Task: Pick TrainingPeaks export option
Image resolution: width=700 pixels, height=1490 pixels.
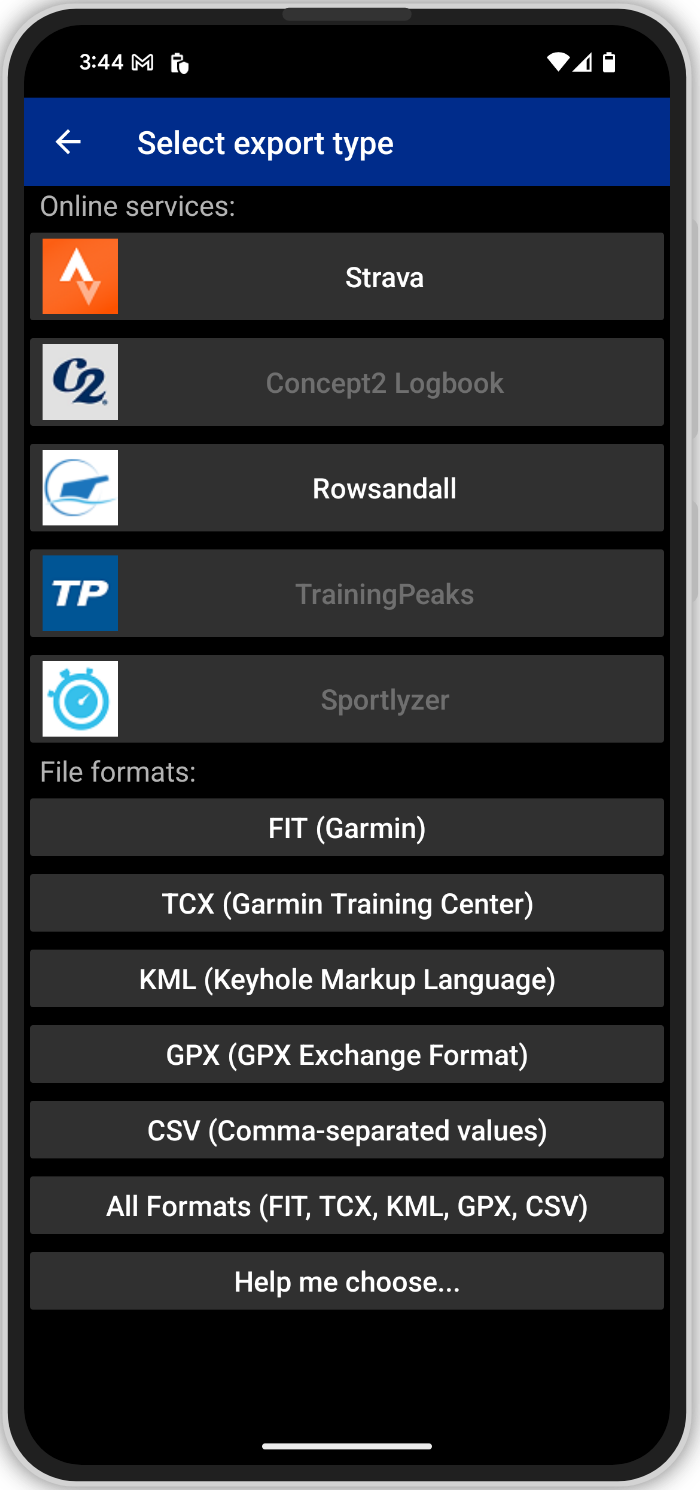Action: coord(347,593)
